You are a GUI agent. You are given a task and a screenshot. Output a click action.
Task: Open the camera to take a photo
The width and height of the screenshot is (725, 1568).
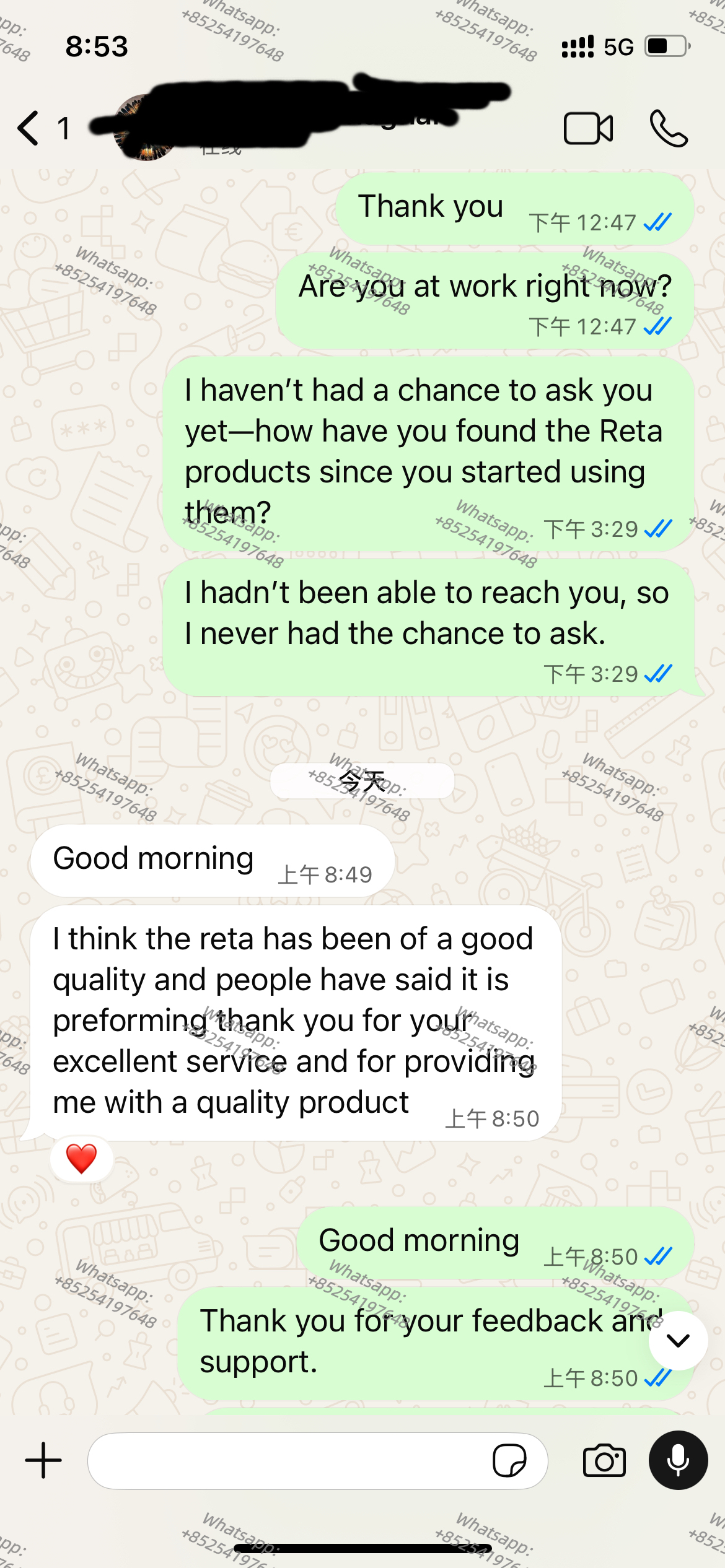(x=604, y=1460)
